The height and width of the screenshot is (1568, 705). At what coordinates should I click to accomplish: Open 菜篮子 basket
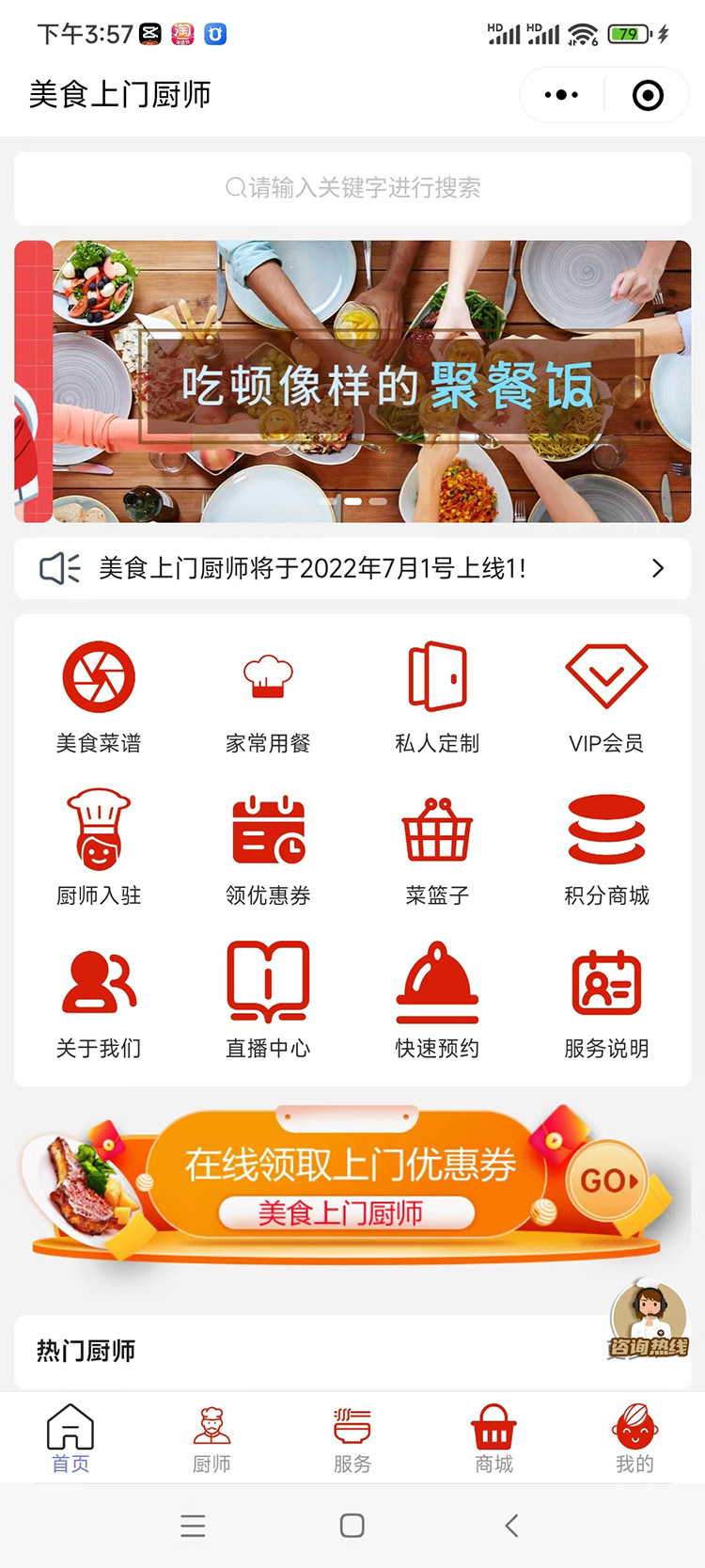tap(437, 847)
